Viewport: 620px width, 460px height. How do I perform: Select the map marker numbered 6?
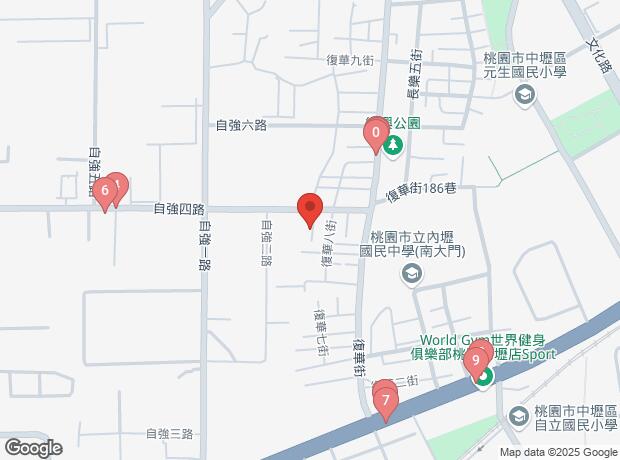pos(105,190)
